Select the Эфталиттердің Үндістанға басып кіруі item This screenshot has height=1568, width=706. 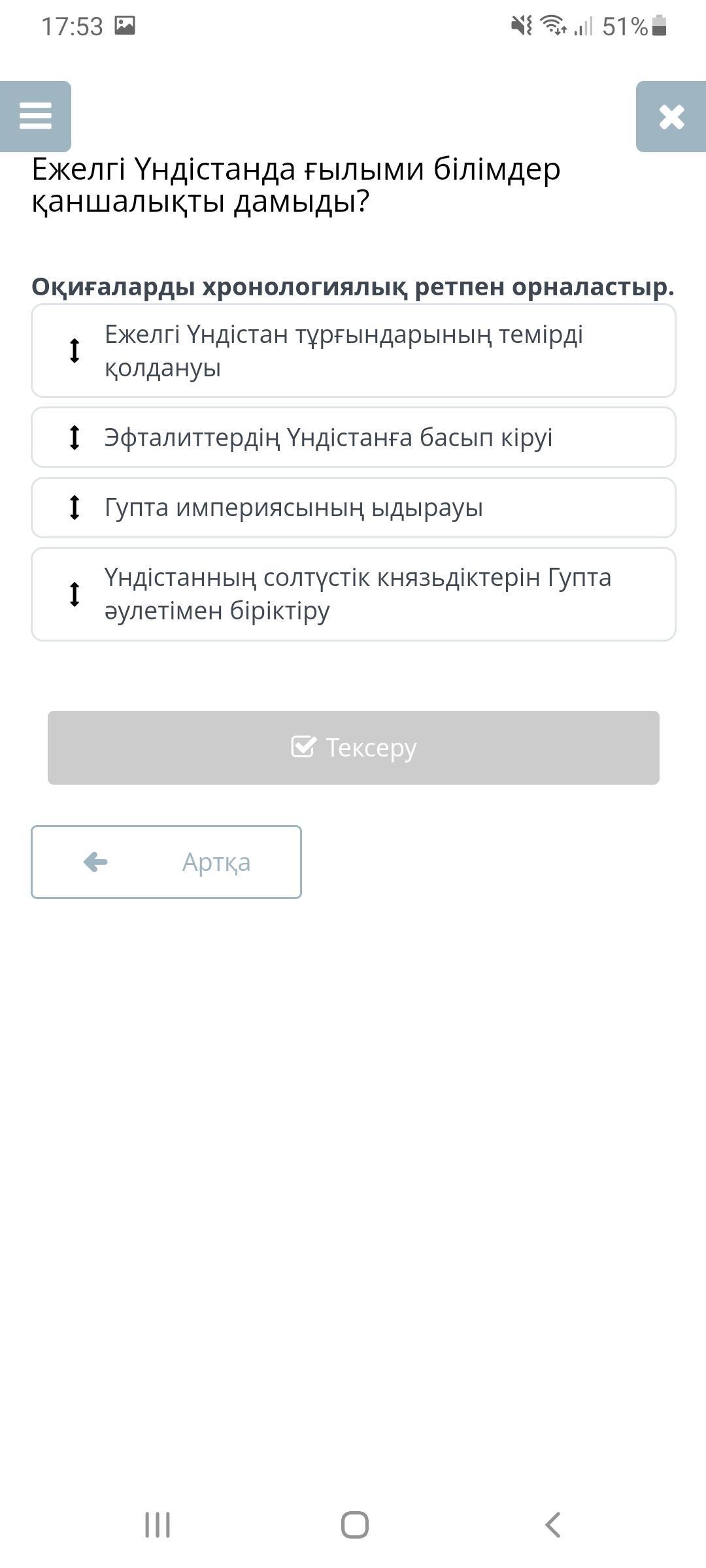354,437
